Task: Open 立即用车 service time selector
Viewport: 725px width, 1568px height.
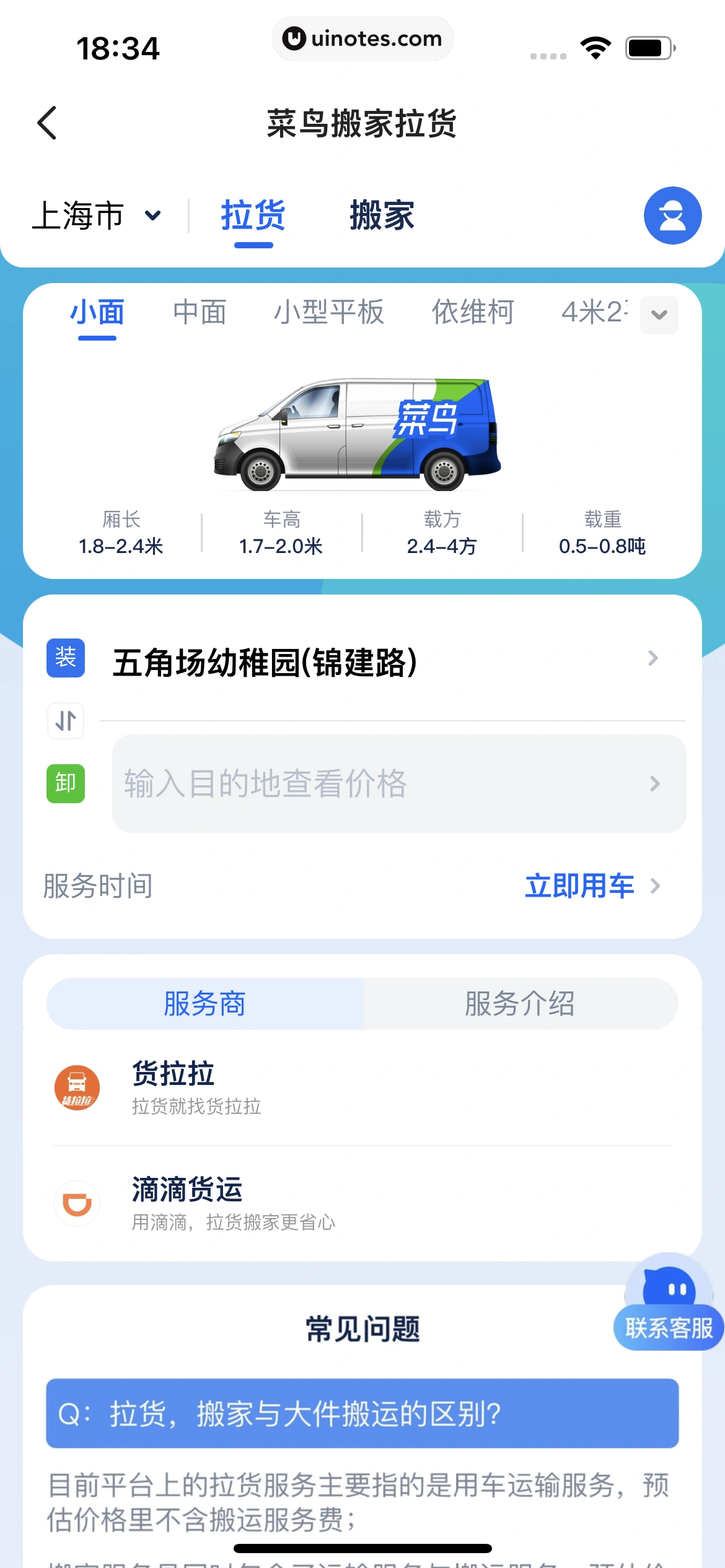Action: coord(581,886)
